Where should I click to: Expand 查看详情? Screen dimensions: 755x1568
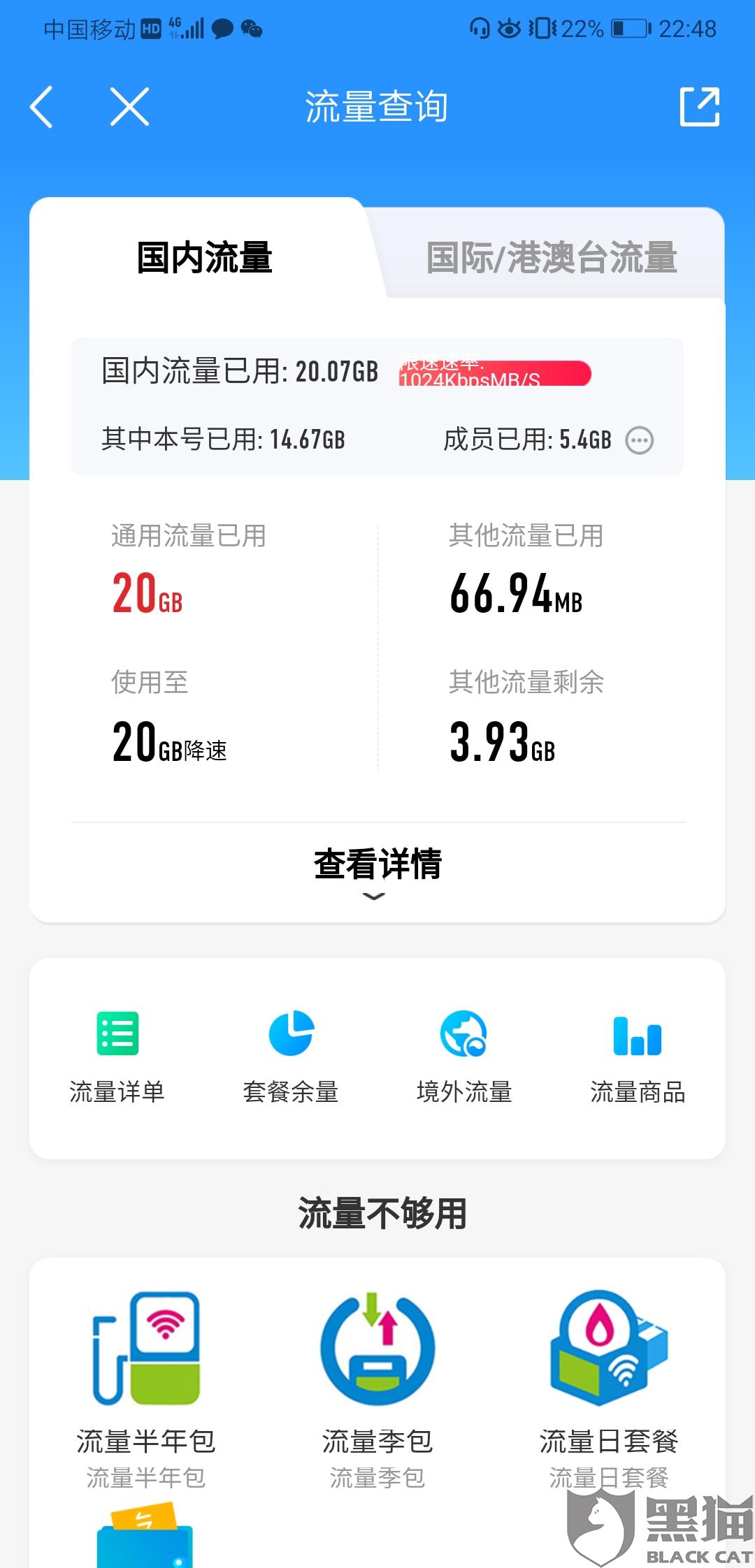tap(377, 871)
